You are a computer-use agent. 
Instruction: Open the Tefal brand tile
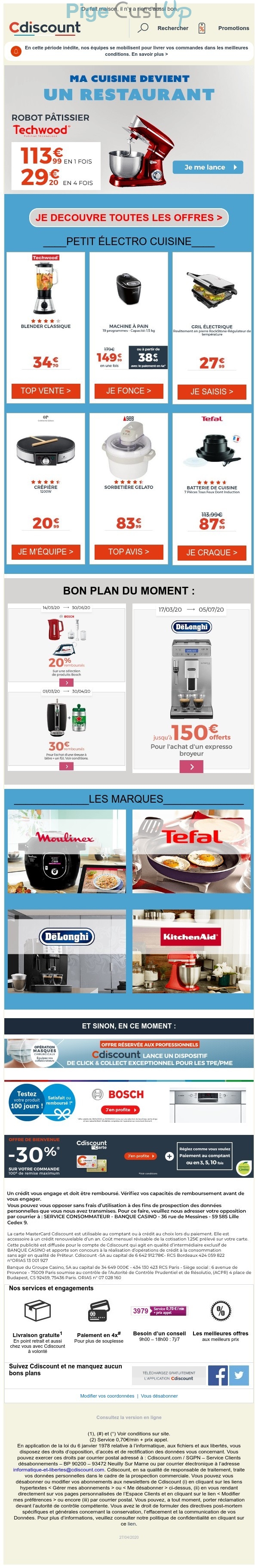click(191, 851)
